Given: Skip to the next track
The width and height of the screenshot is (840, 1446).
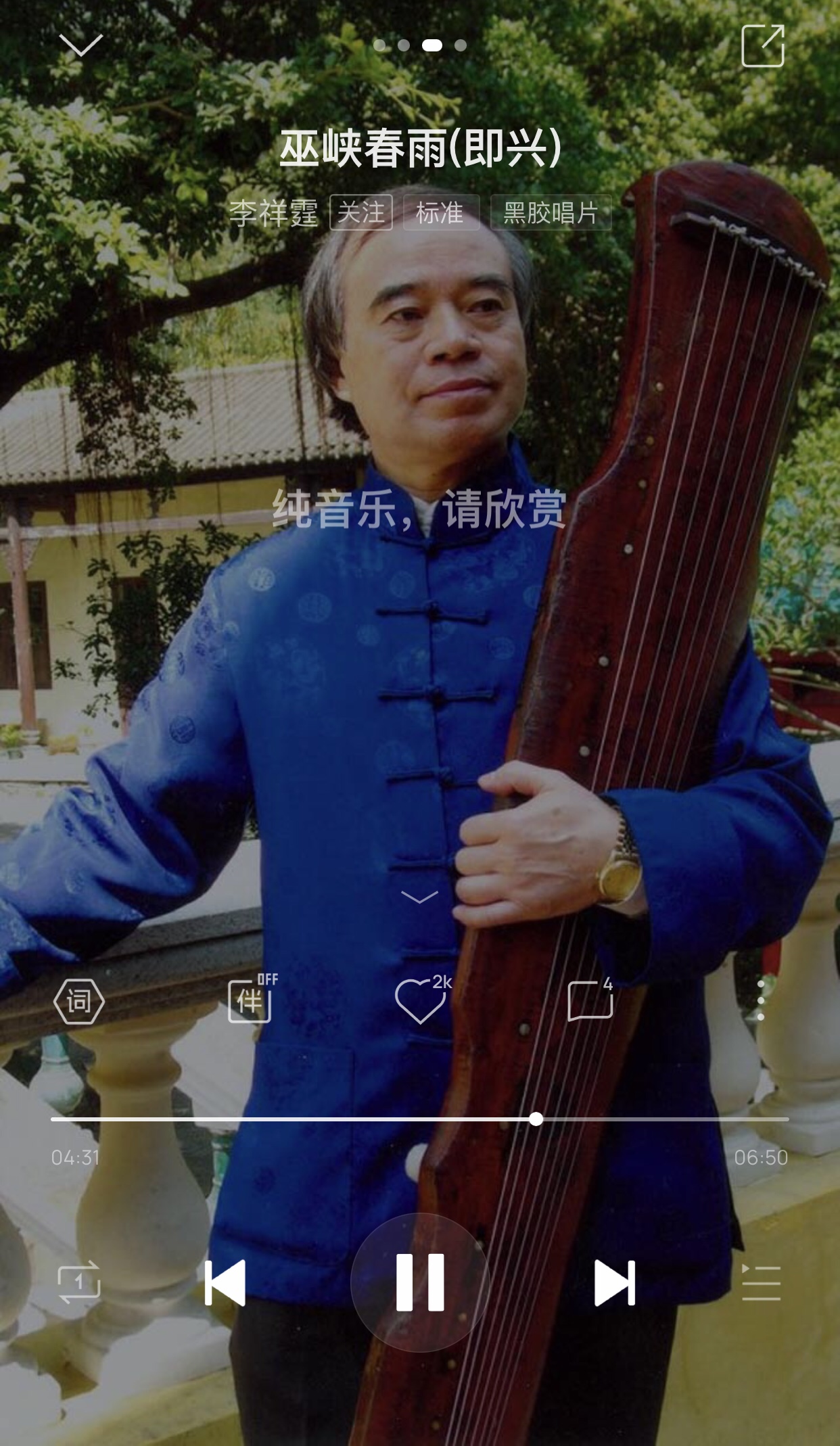Looking at the screenshot, I should point(615,1282).
